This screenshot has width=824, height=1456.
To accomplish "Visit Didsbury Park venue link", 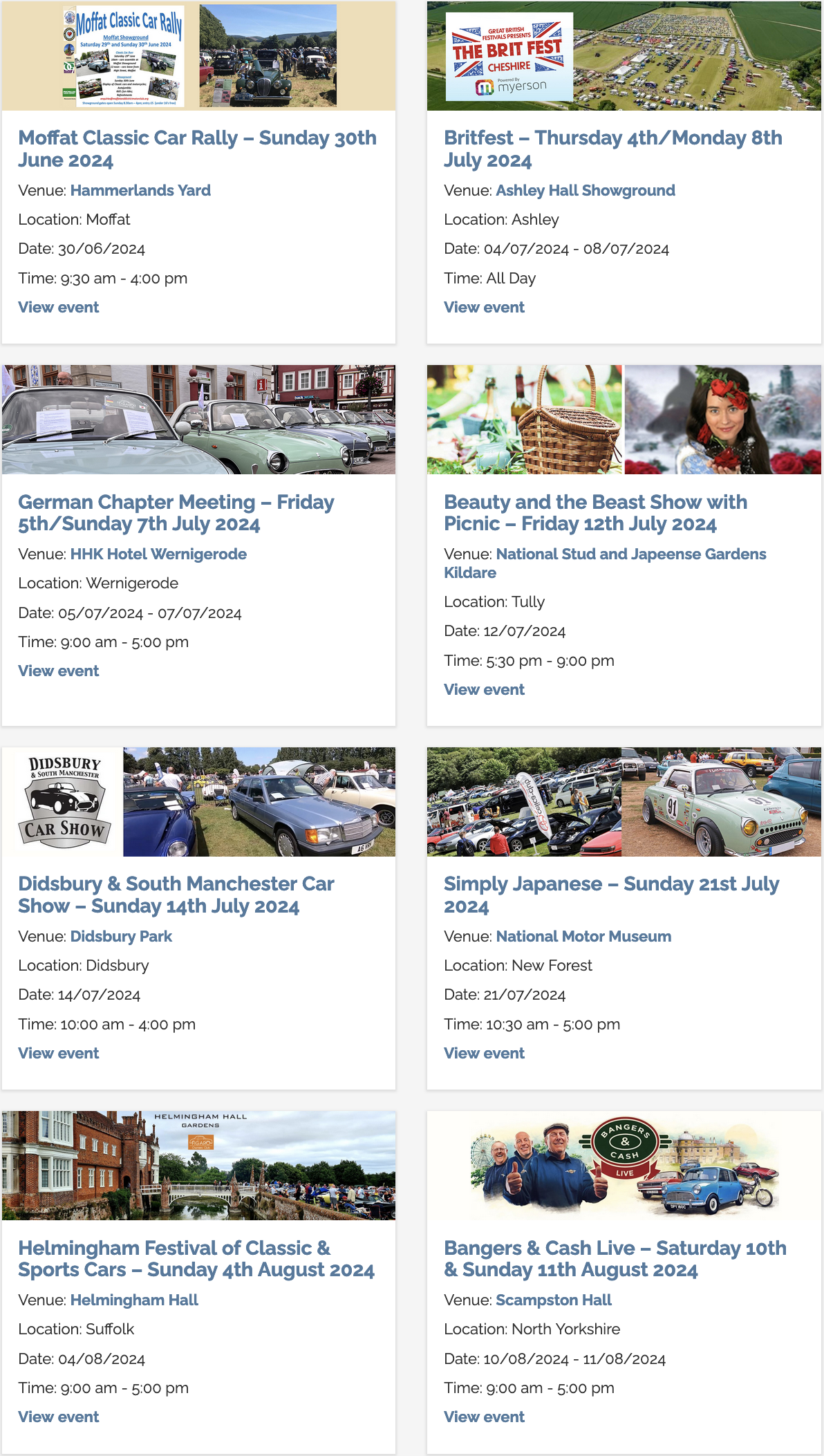I will (121, 936).
